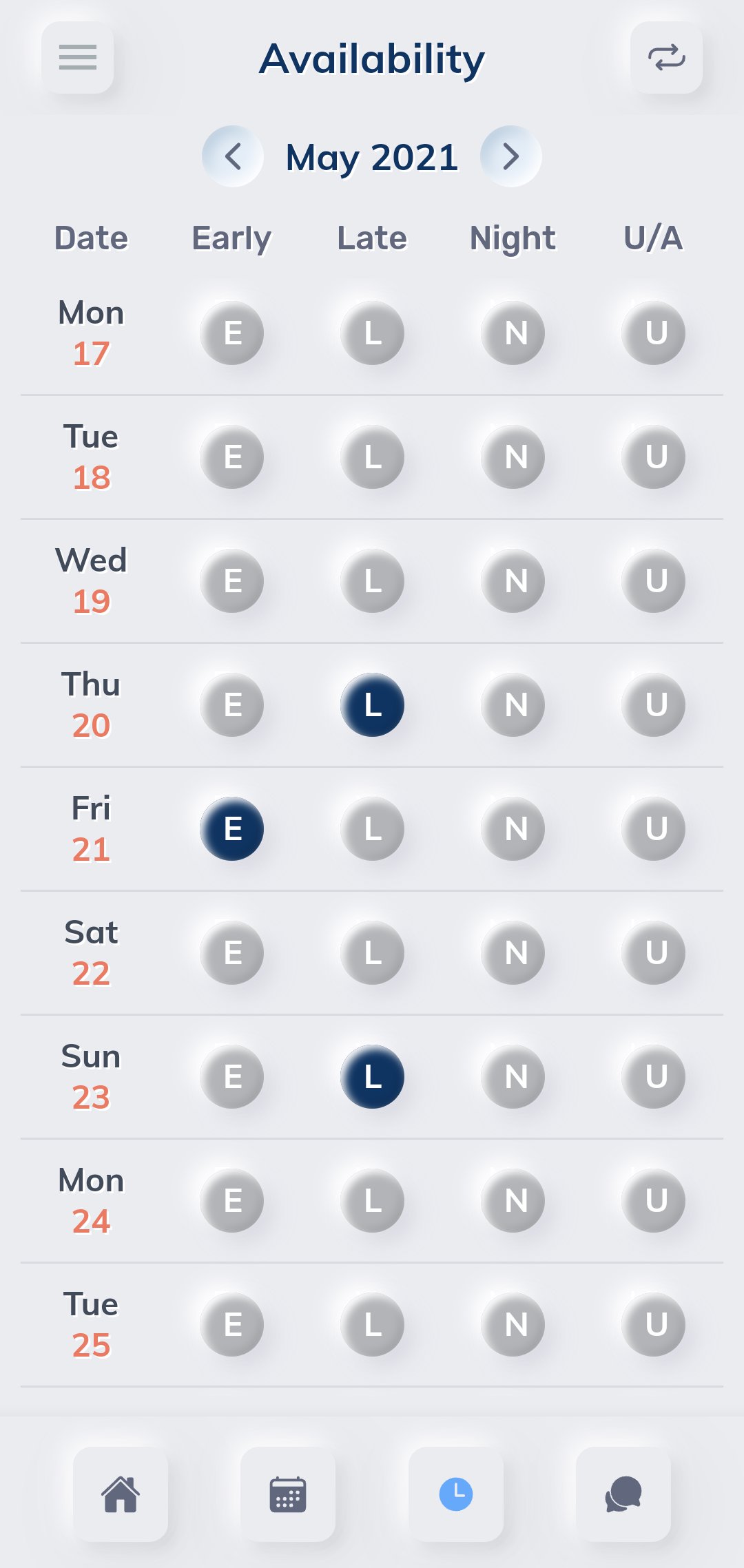Choose Late shift for Sat 22
The height and width of the screenshot is (1568, 744).
(373, 953)
